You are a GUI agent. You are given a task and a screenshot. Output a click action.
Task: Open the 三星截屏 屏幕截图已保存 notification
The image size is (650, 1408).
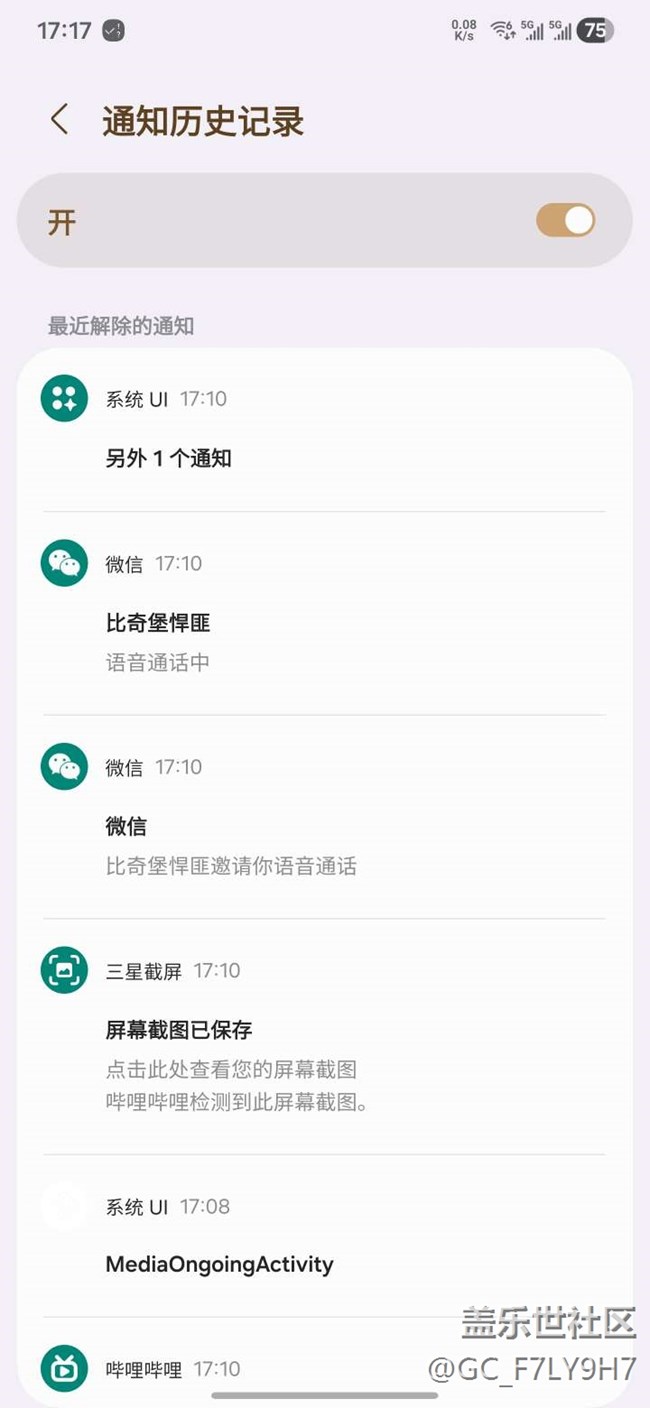324,1038
